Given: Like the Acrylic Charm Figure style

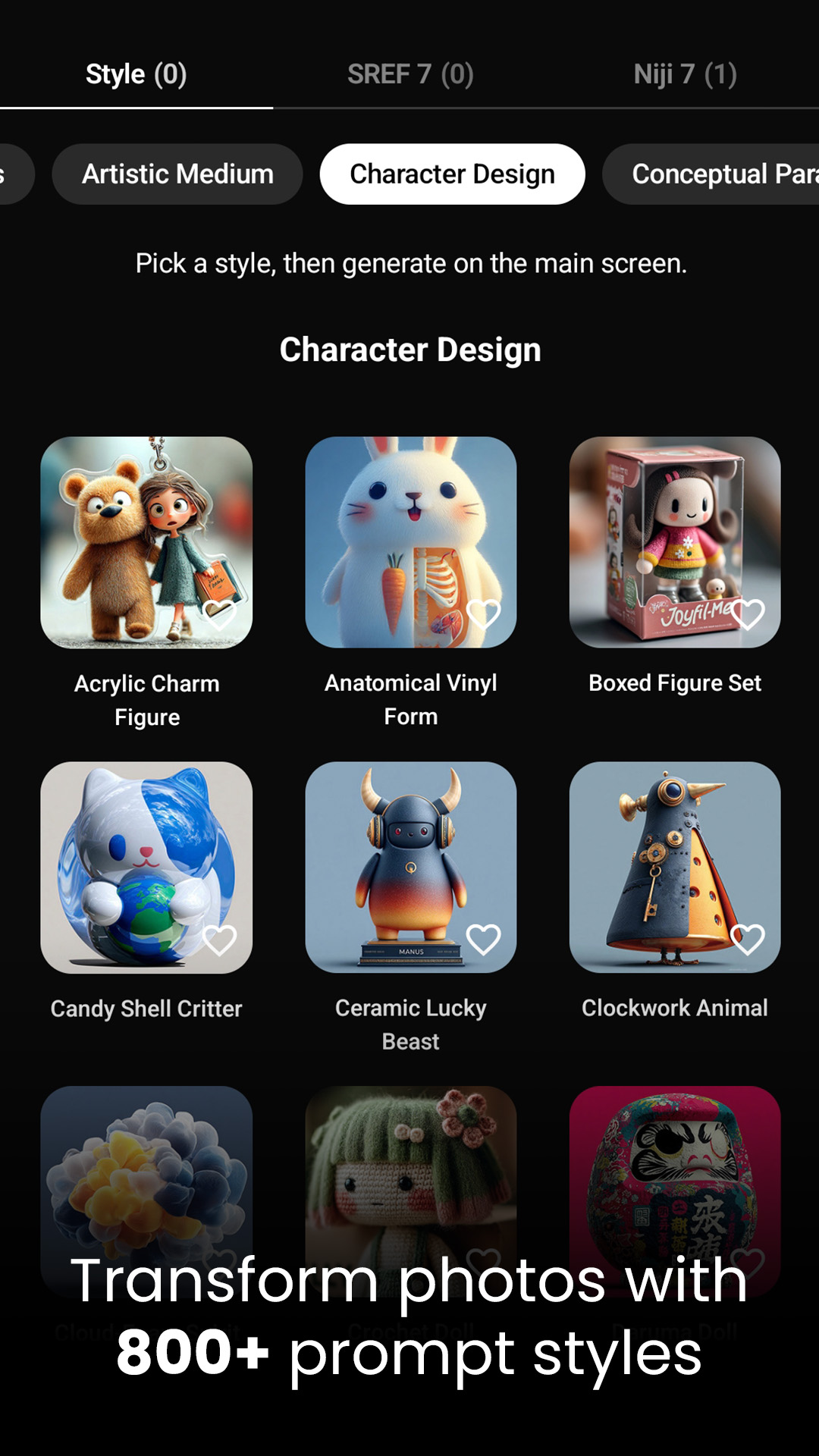Looking at the screenshot, I should pos(219,613).
